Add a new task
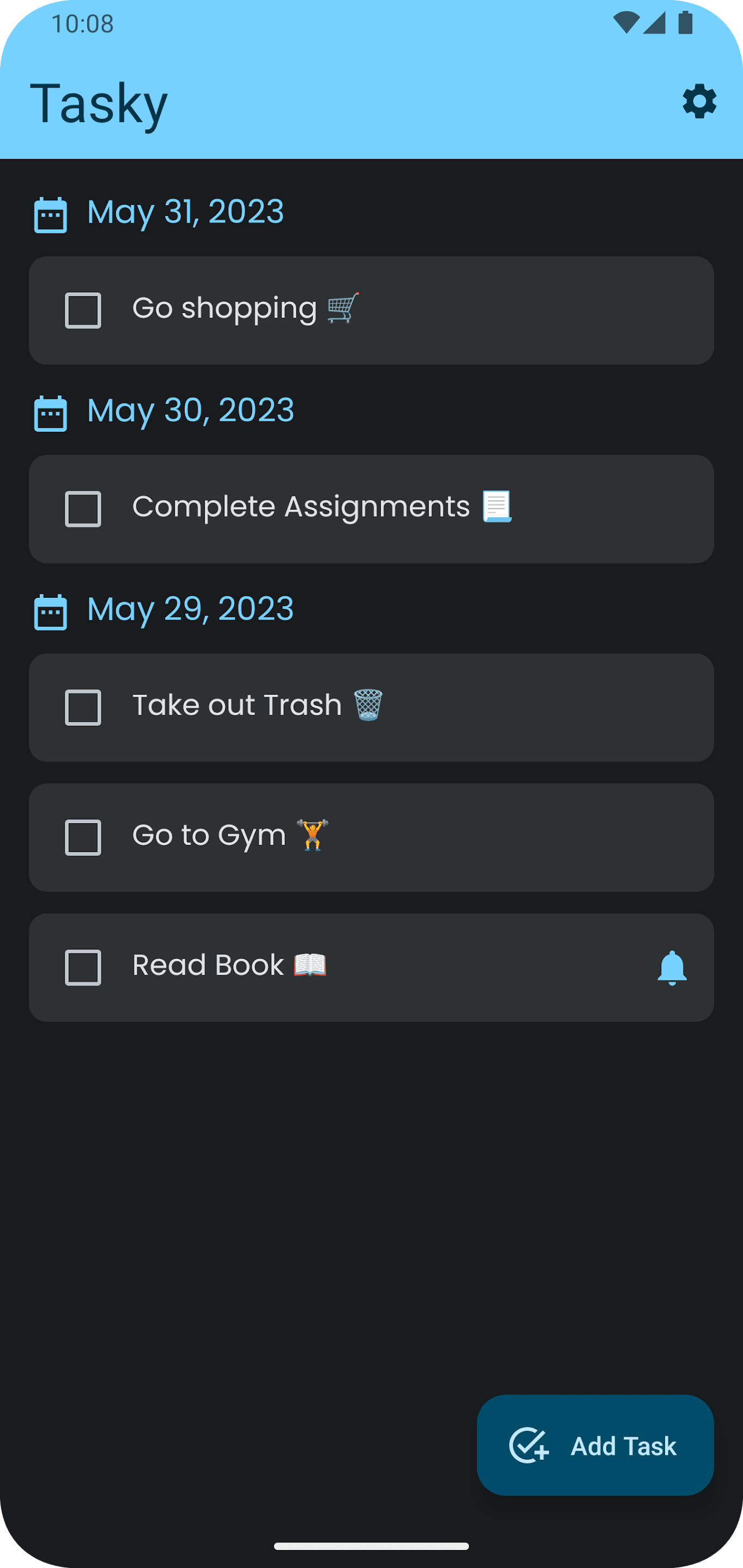 tap(595, 1445)
